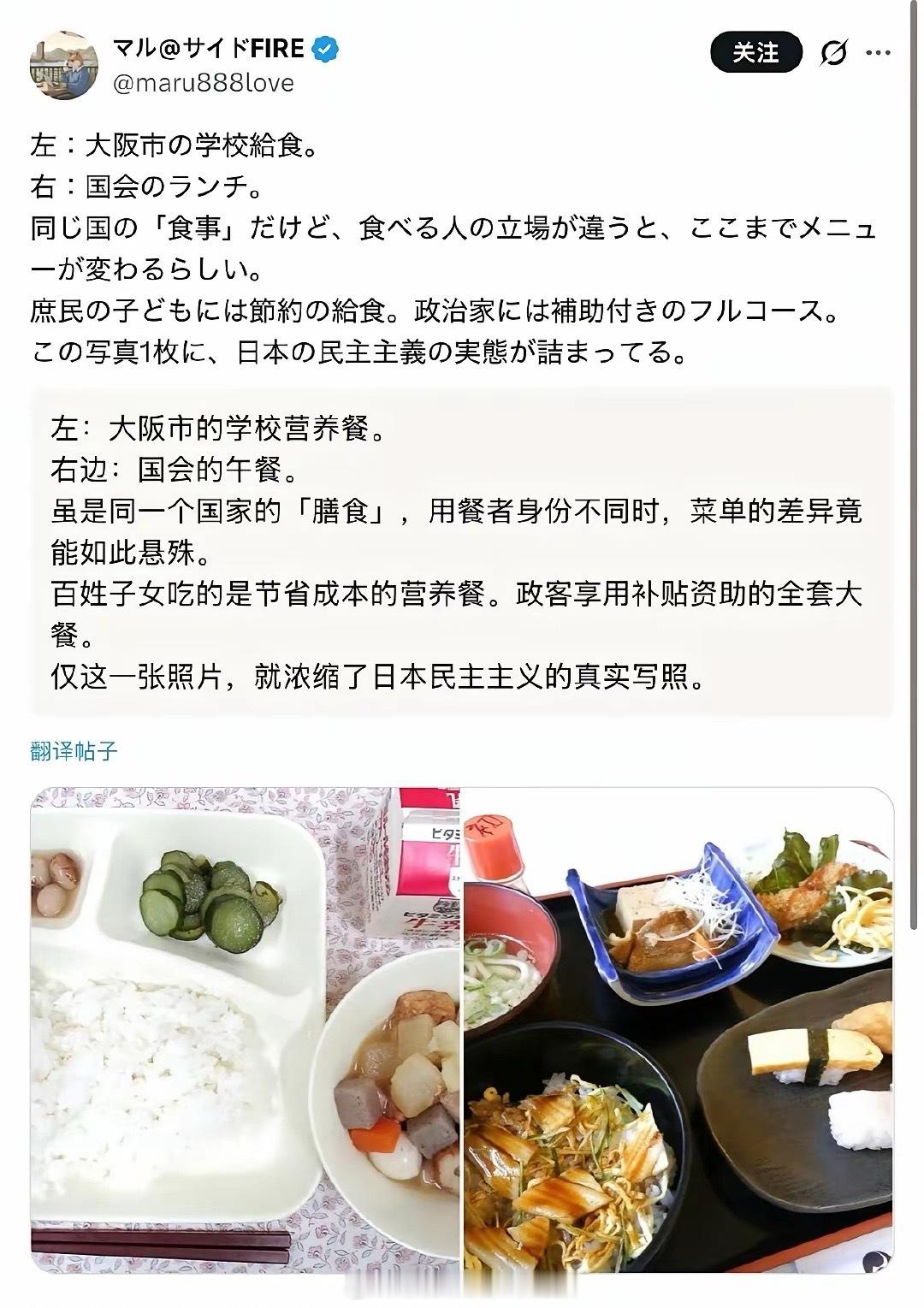Click the handle @maru888love

pyautogui.click(x=205, y=83)
